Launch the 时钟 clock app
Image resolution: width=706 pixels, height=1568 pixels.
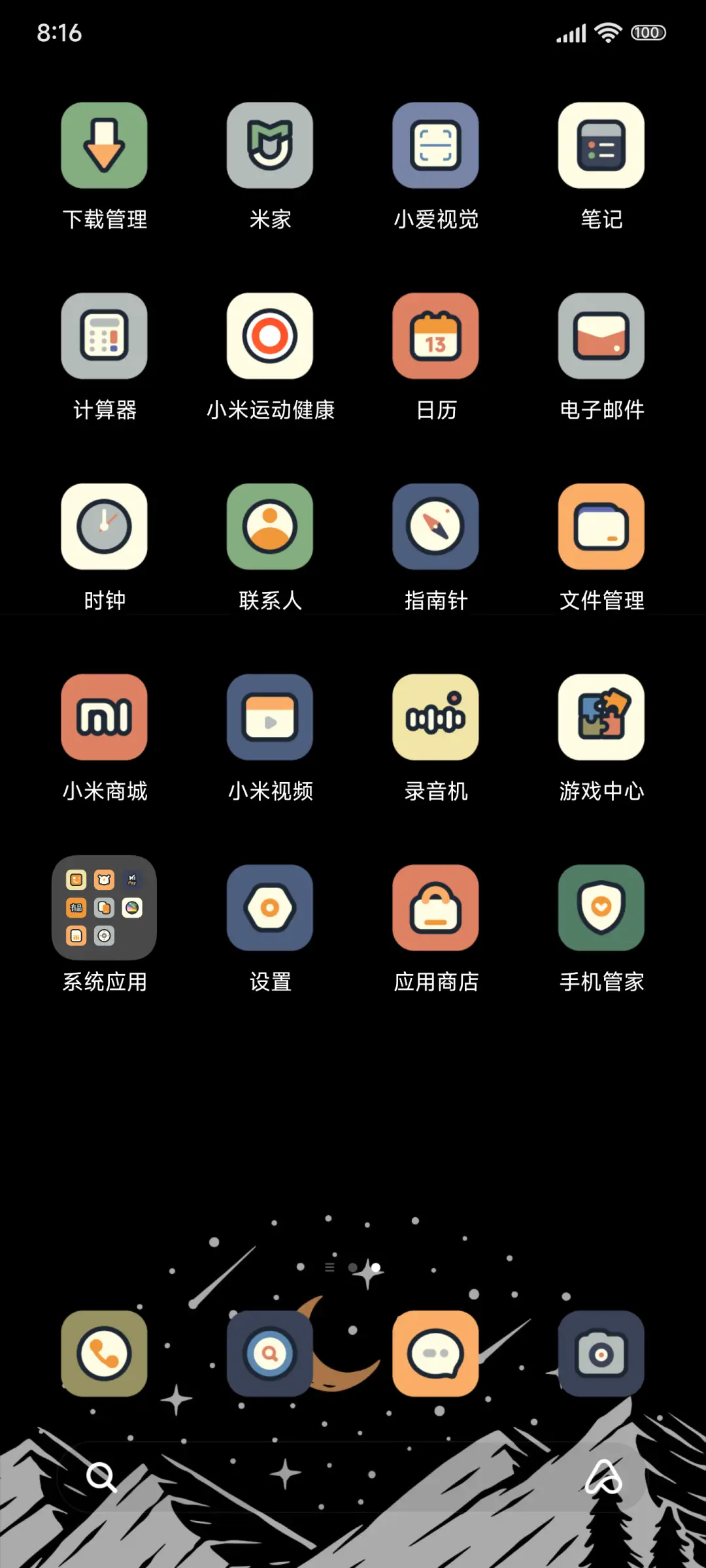105,527
